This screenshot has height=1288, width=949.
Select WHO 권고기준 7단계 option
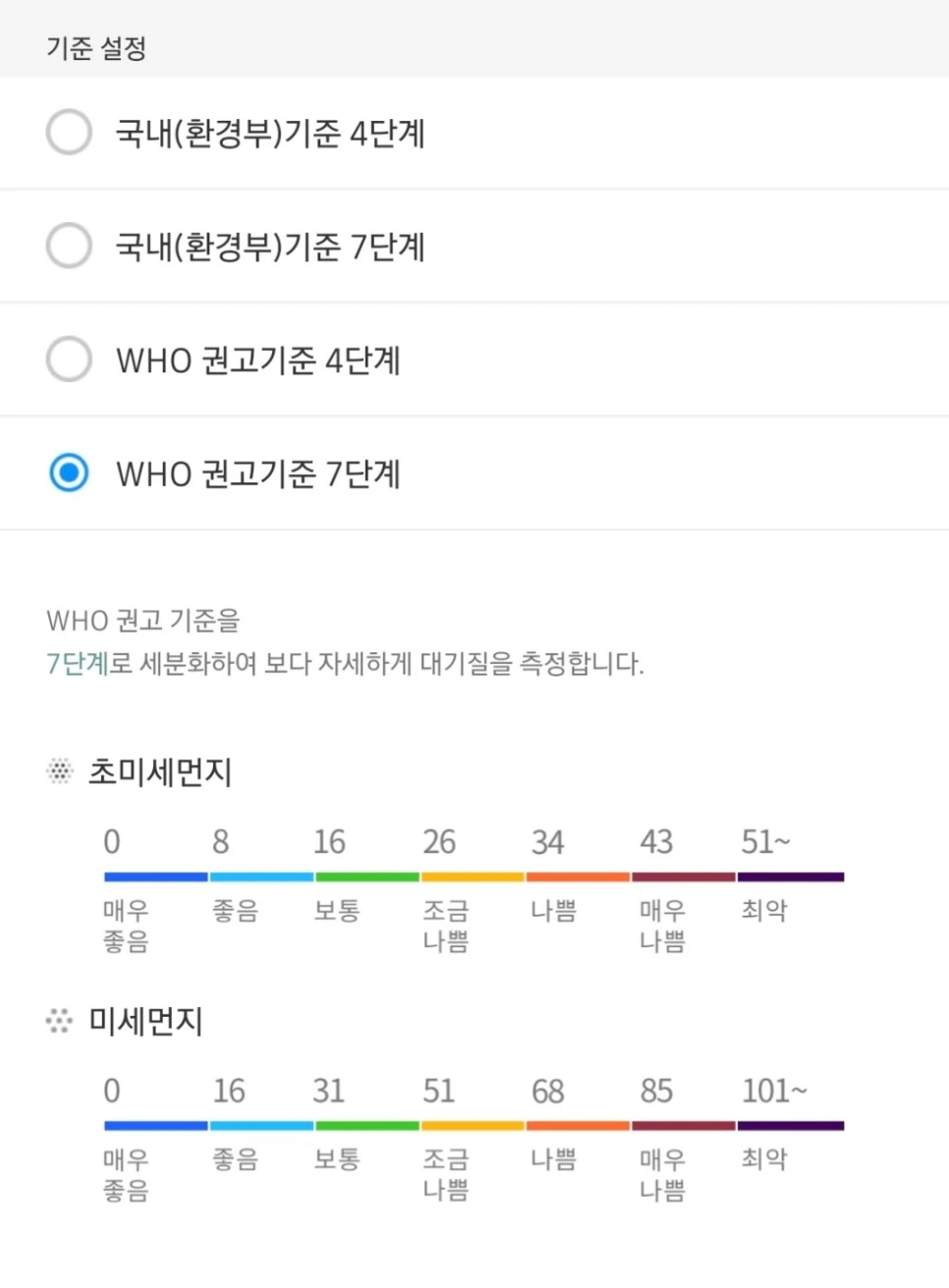69,473
